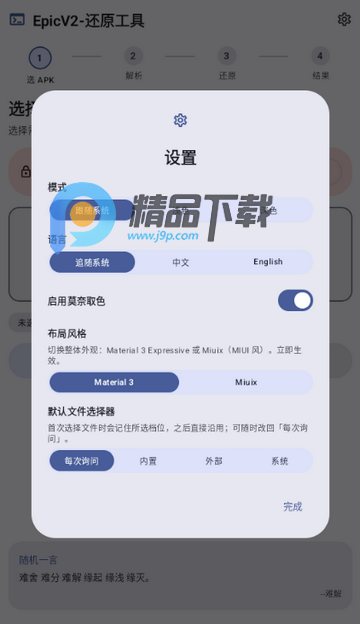Select 跟随系统 under 模式

(x=92, y=210)
